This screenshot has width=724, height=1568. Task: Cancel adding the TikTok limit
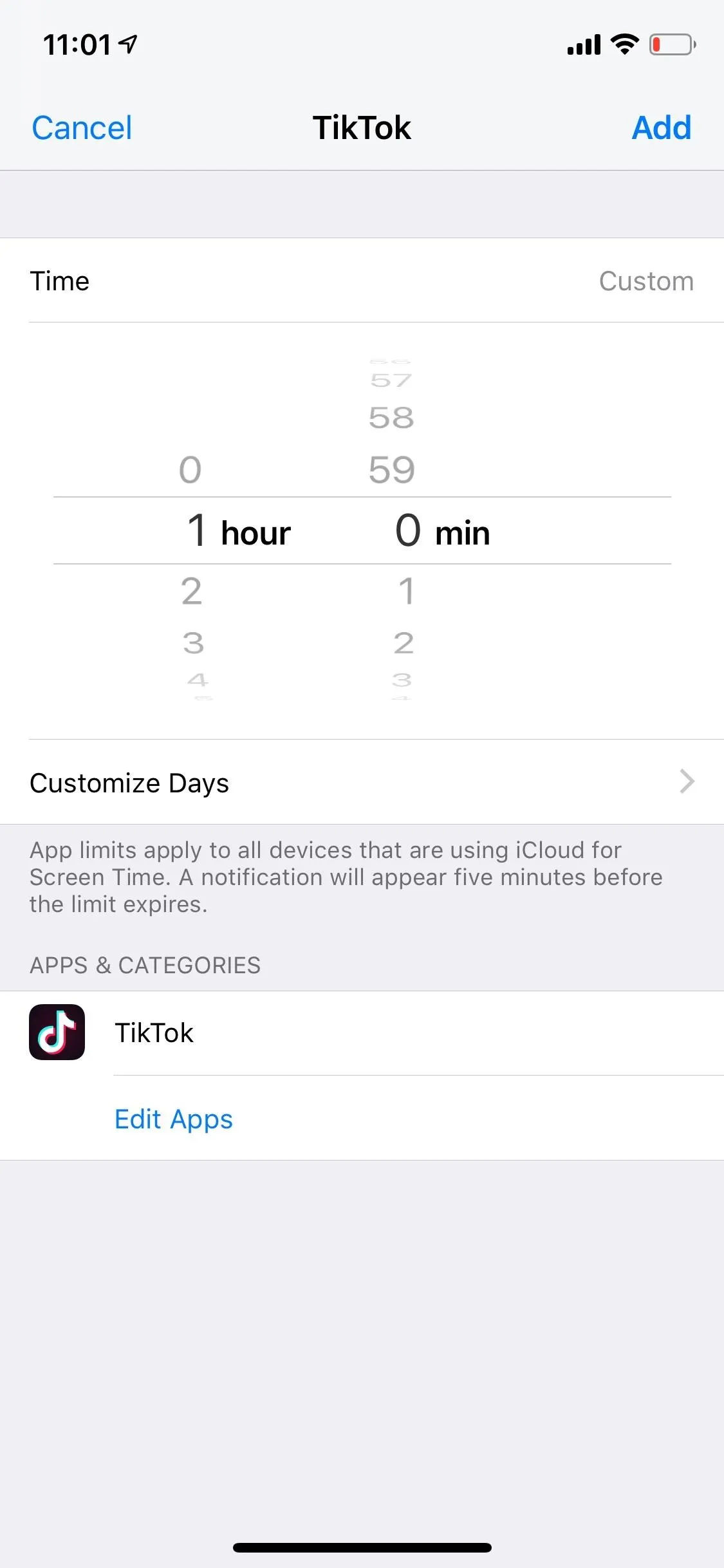82,127
